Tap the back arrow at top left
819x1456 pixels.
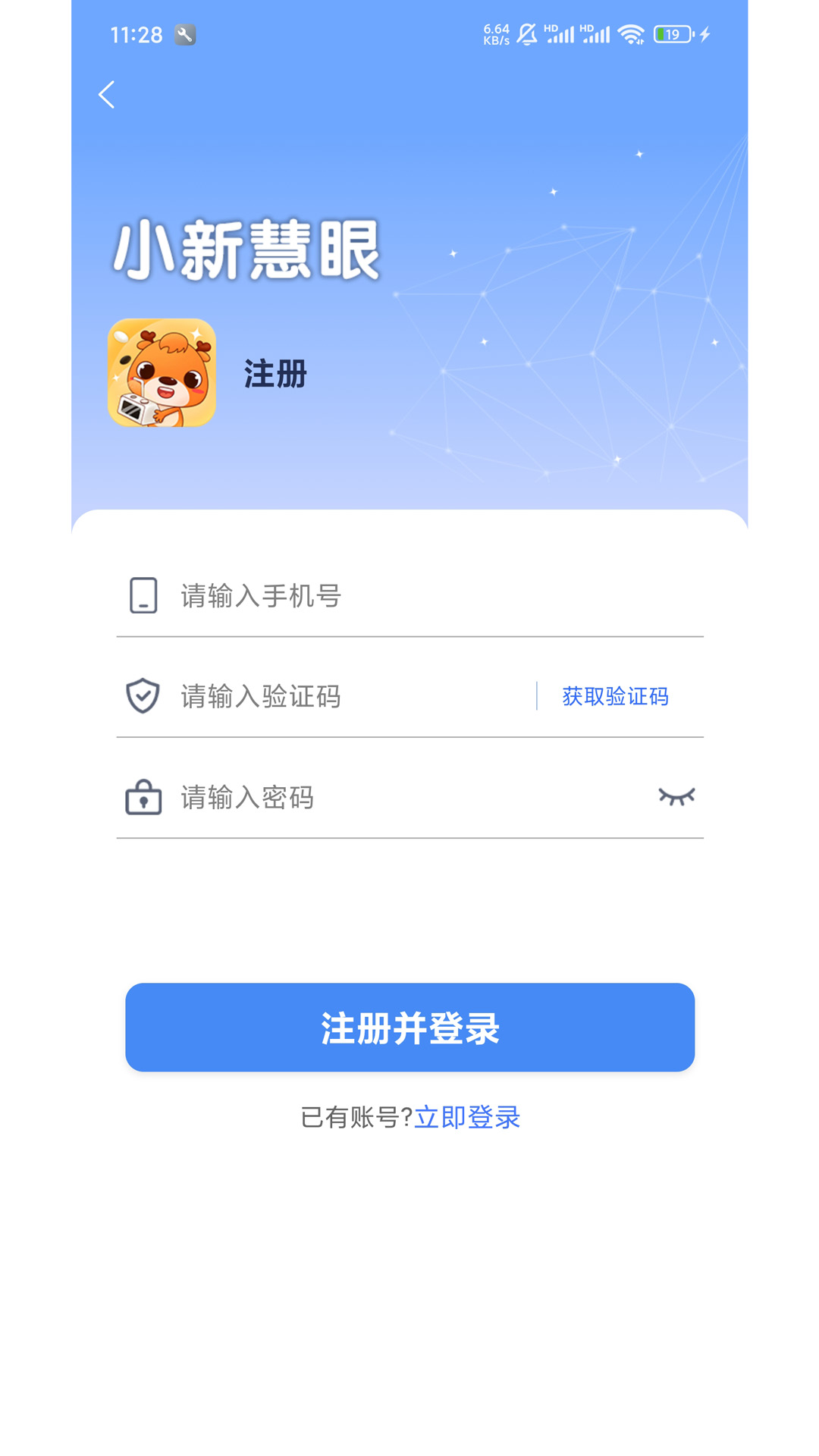point(106,94)
